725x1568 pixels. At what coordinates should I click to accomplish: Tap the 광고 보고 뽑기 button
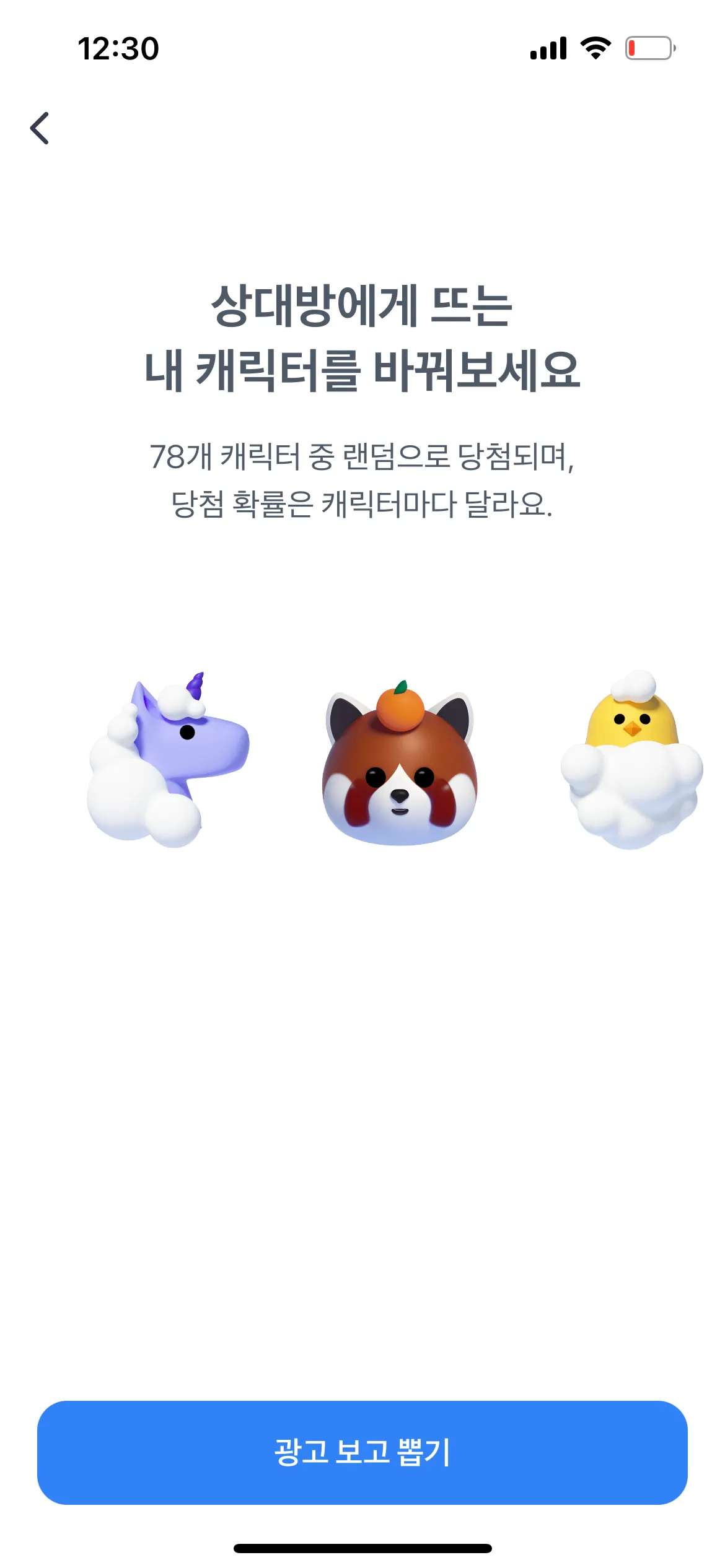(362, 1452)
